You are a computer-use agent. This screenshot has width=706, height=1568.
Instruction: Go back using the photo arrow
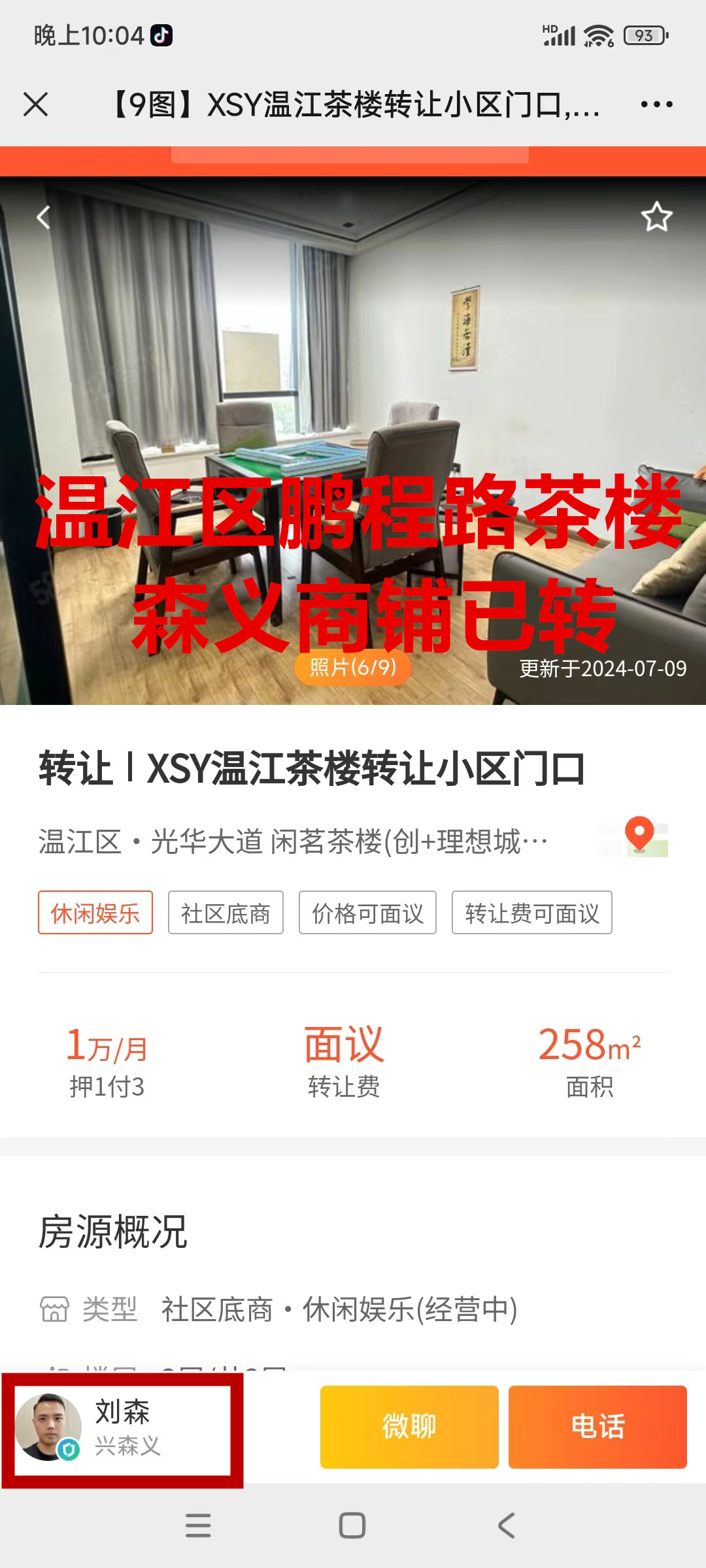tap(44, 218)
